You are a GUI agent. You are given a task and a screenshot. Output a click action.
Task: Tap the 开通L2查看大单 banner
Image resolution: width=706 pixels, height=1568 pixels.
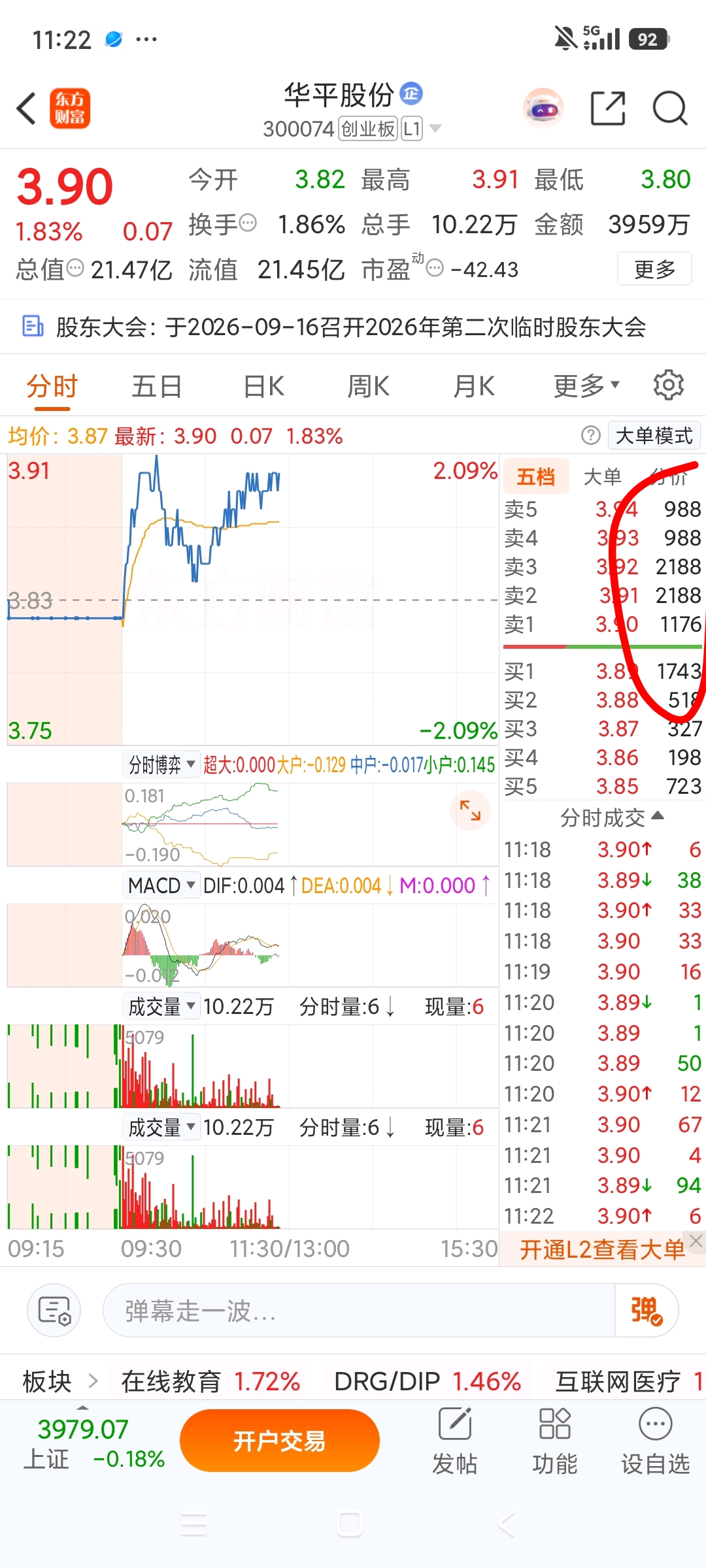click(602, 1249)
